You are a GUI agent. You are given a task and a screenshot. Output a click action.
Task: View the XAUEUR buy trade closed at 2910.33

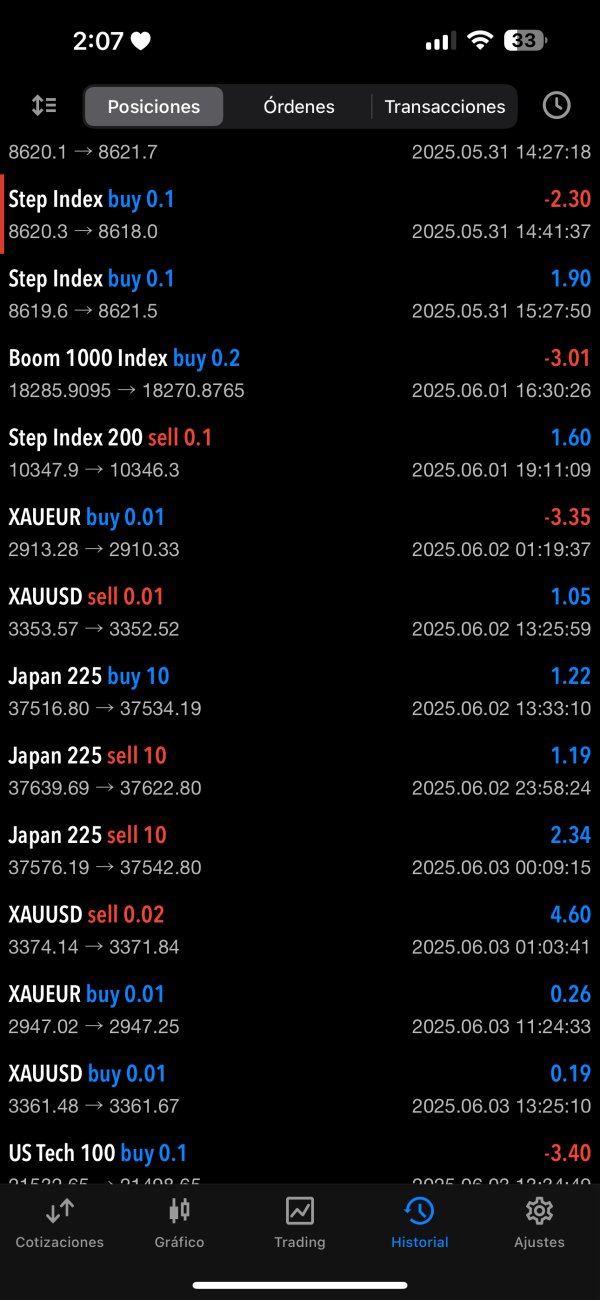click(x=300, y=532)
